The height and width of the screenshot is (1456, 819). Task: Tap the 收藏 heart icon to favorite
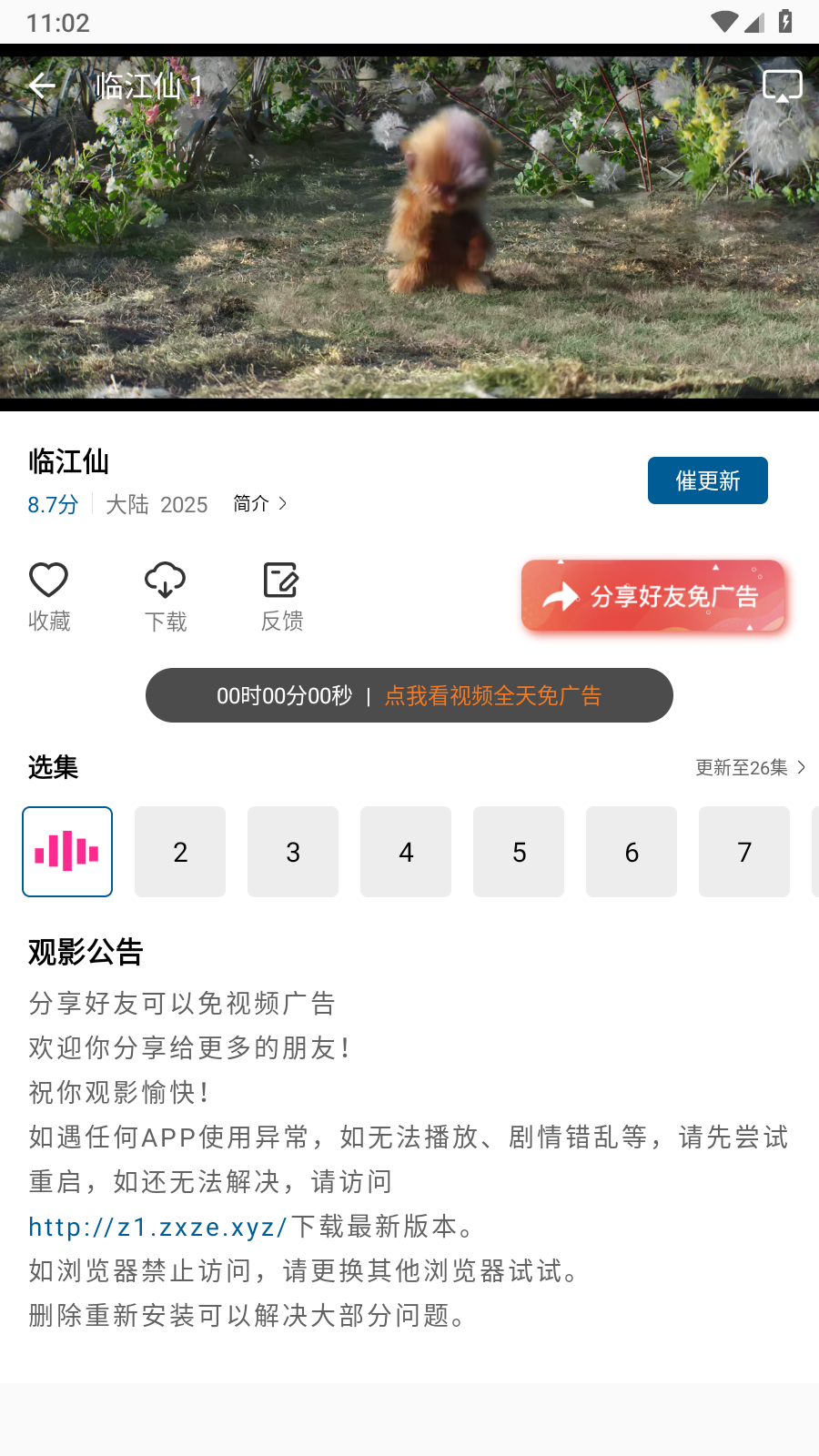[x=49, y=579]
